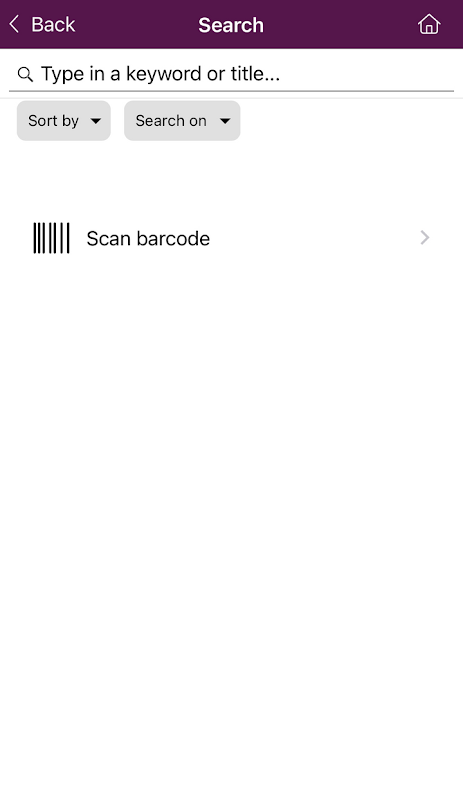
Task: Expand the Sort by dropdown
Action: [64, 120]
